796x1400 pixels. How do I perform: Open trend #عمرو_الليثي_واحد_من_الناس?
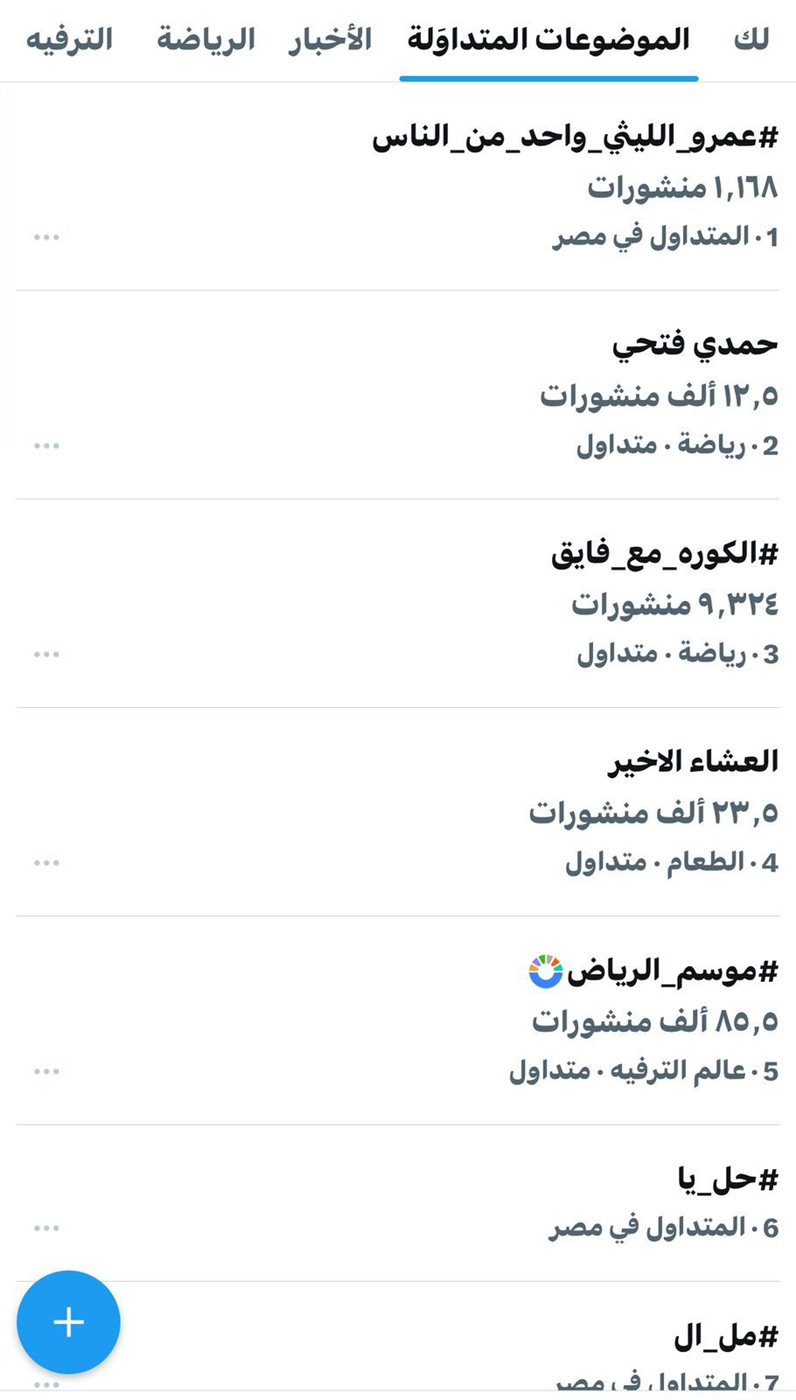coord(398,187)
